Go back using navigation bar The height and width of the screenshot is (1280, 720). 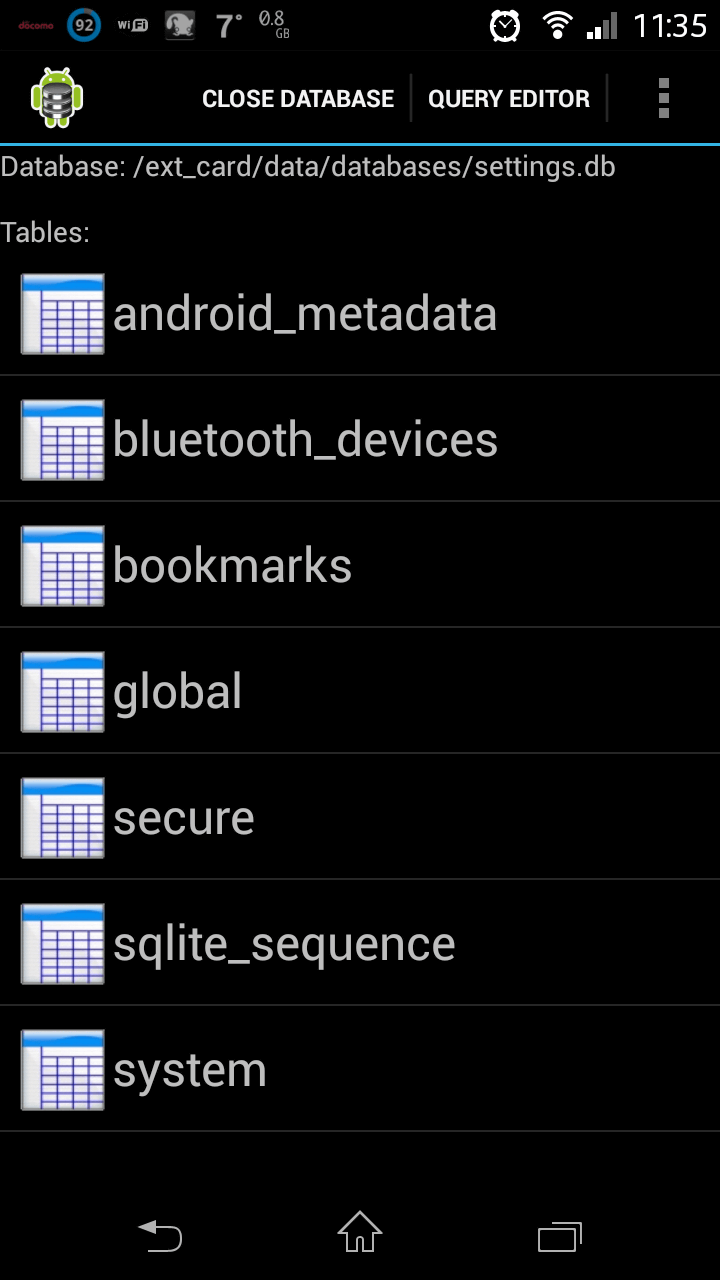[160, 1236]
